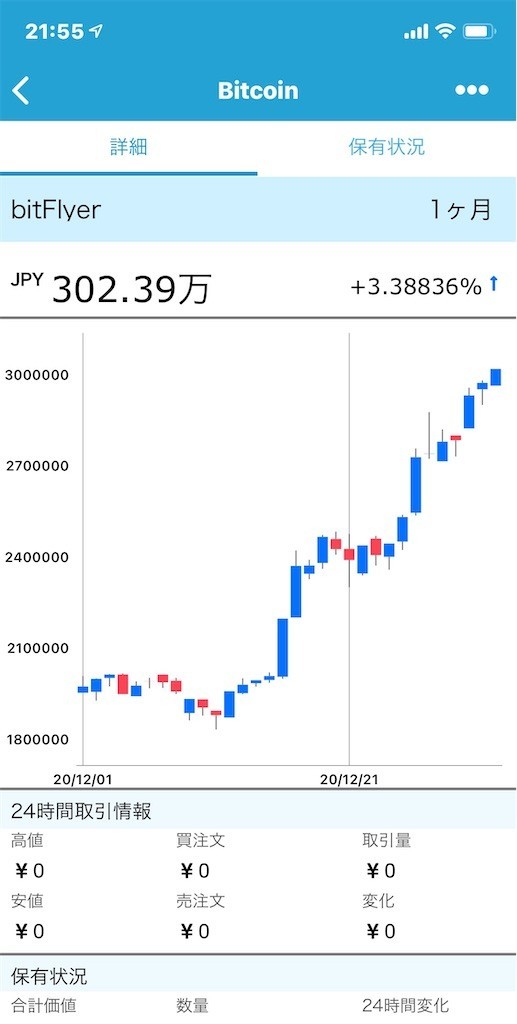Select the 詳細 tab

(129, 147)
